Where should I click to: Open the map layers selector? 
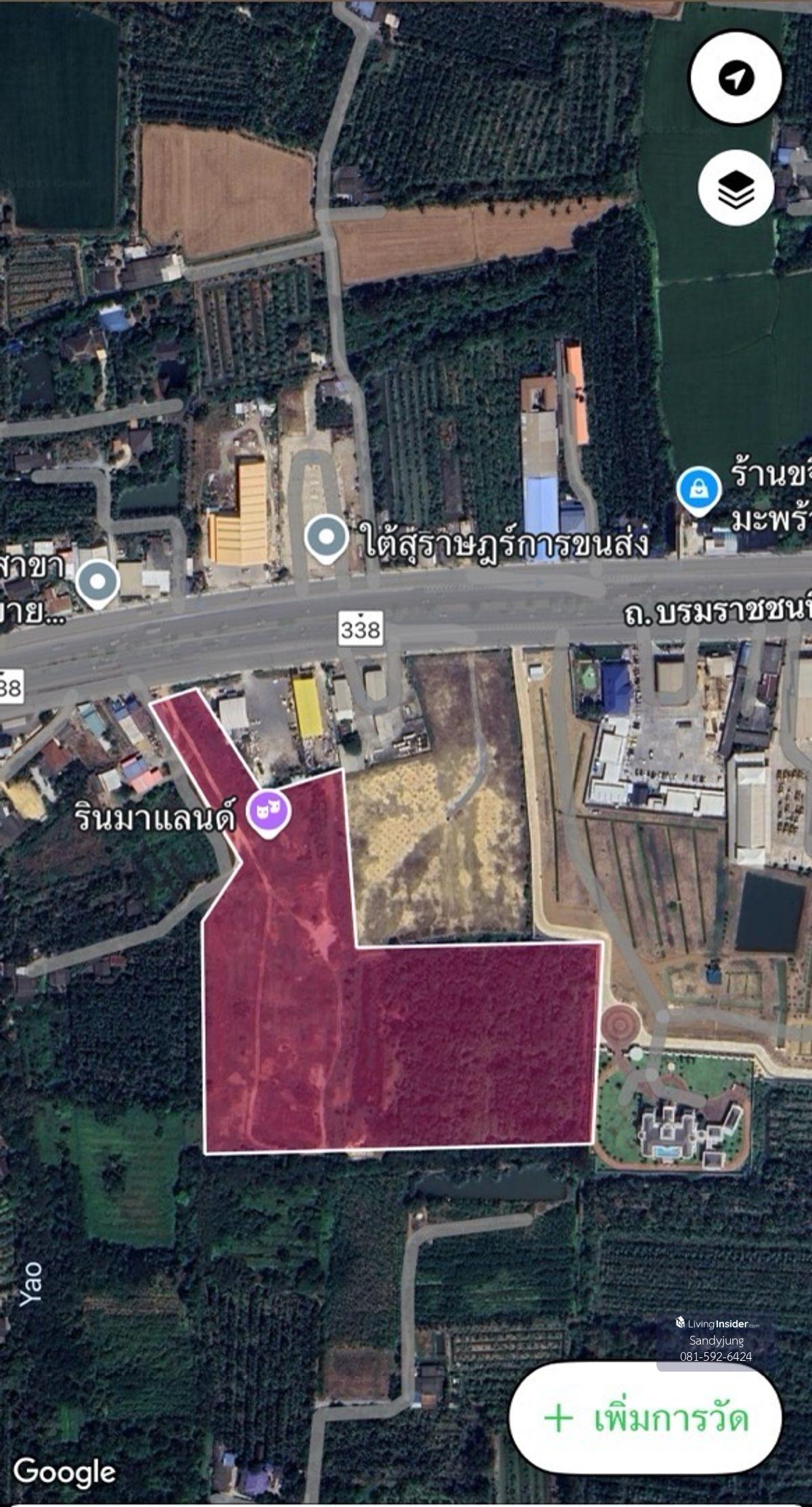tap(736, 188)
